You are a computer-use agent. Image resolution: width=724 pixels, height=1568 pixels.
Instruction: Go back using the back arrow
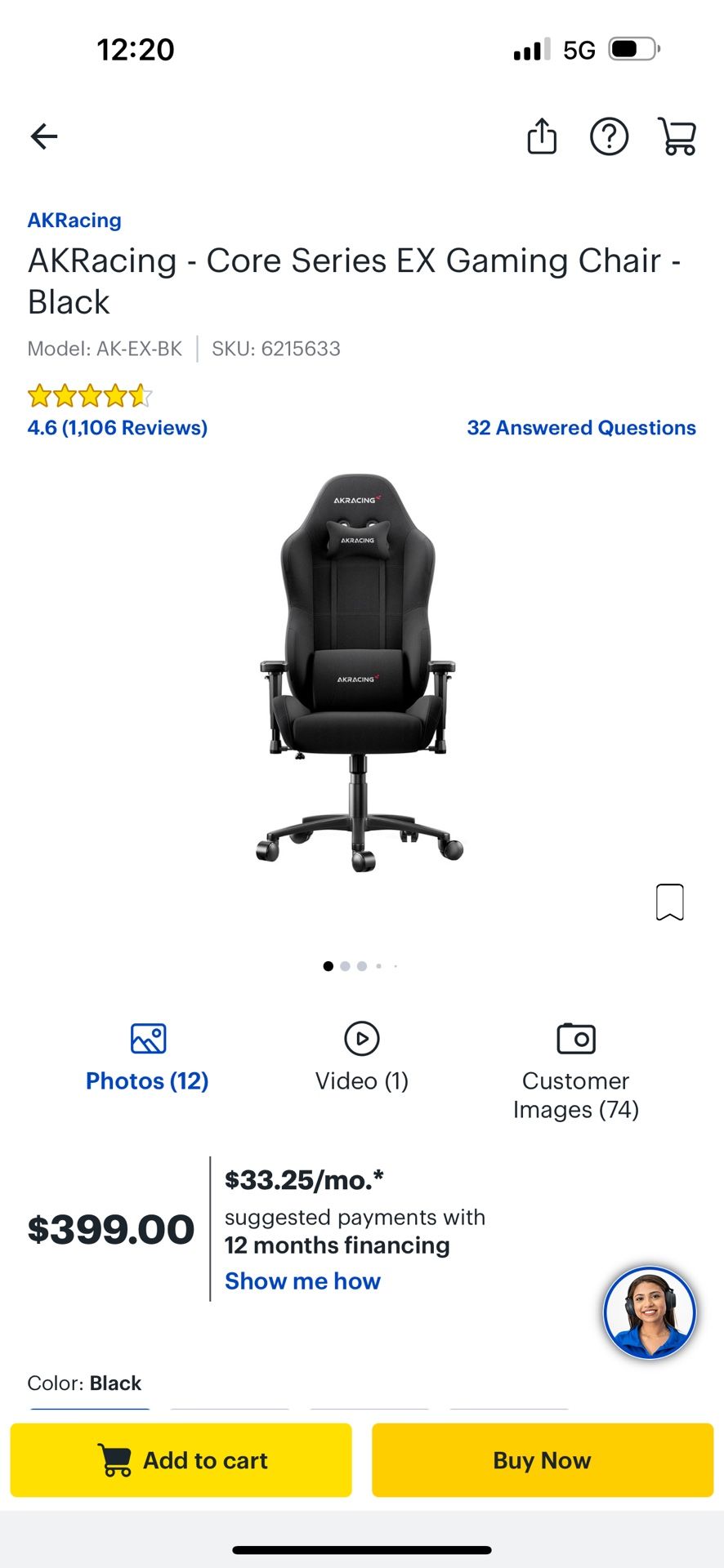pyautogui.click(x=44, y=136)
